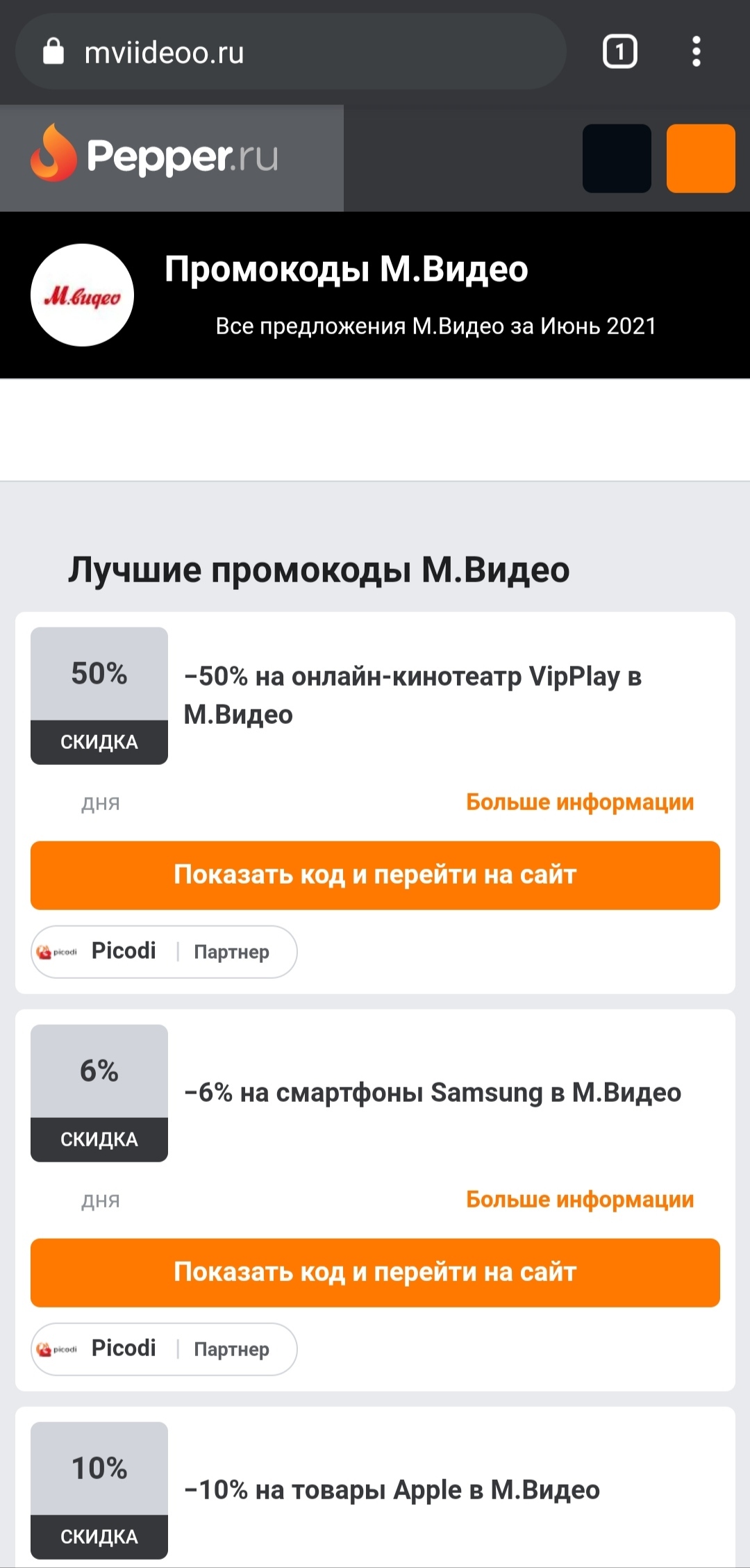
Task: Open the browser overflow menu
Action: tap(697, 52)
